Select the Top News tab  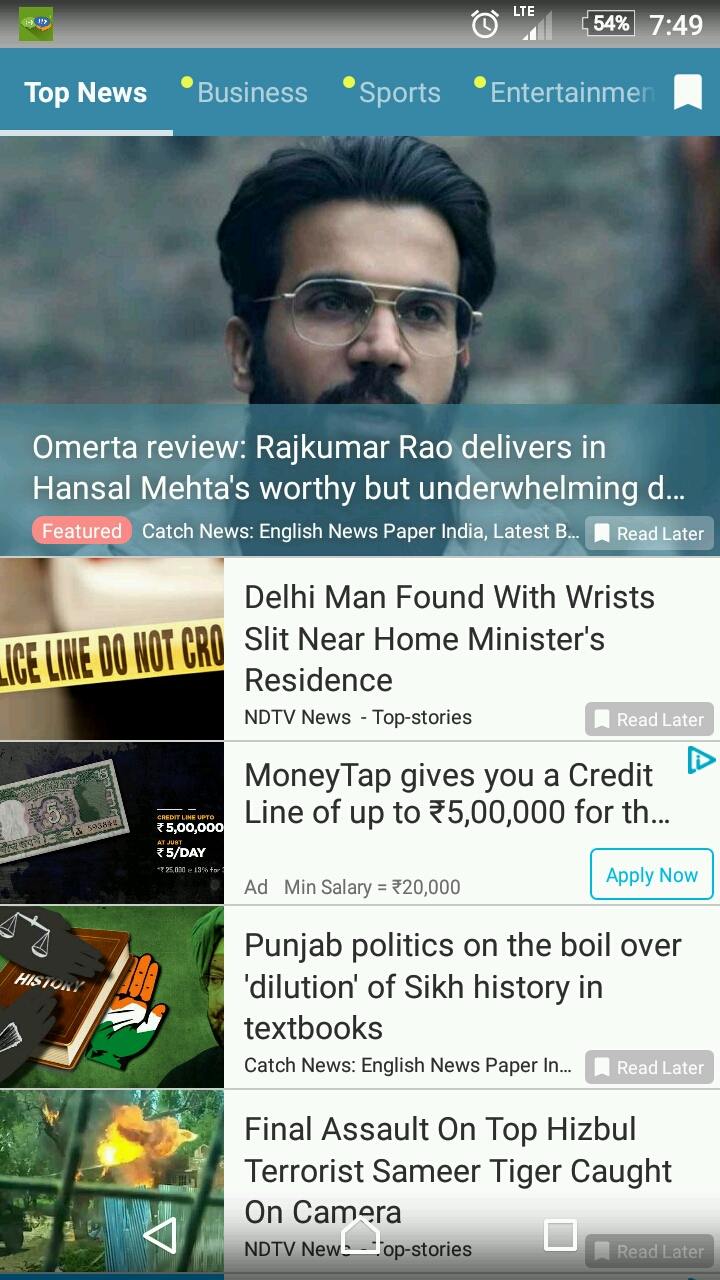point(86,93)
